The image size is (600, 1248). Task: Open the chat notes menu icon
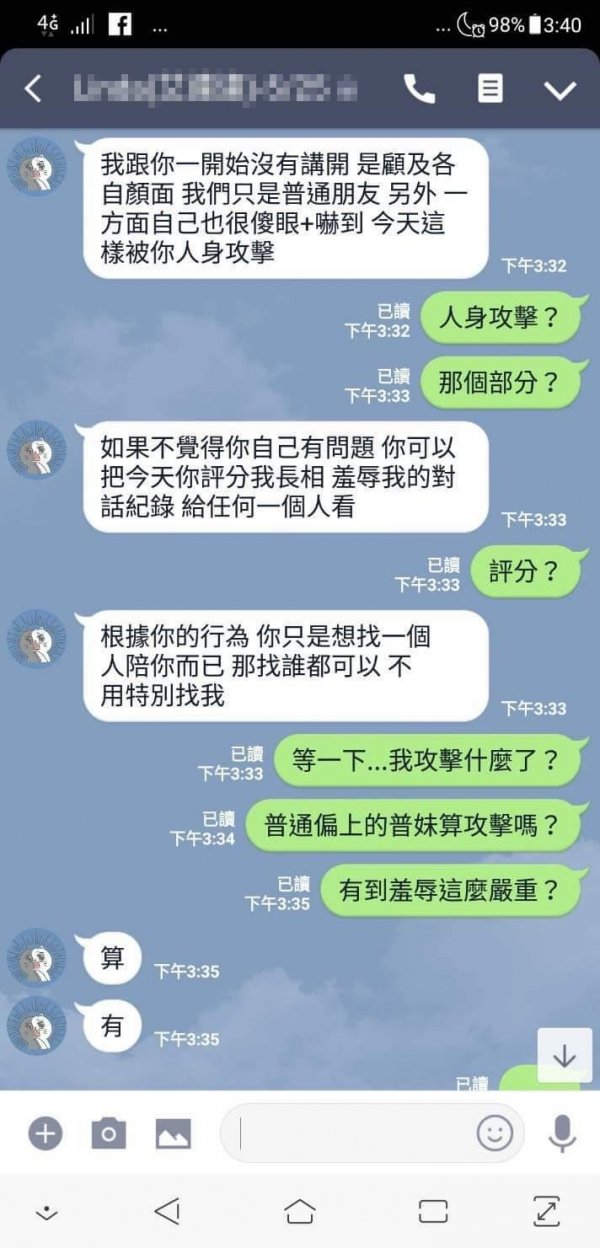(490, 89)
